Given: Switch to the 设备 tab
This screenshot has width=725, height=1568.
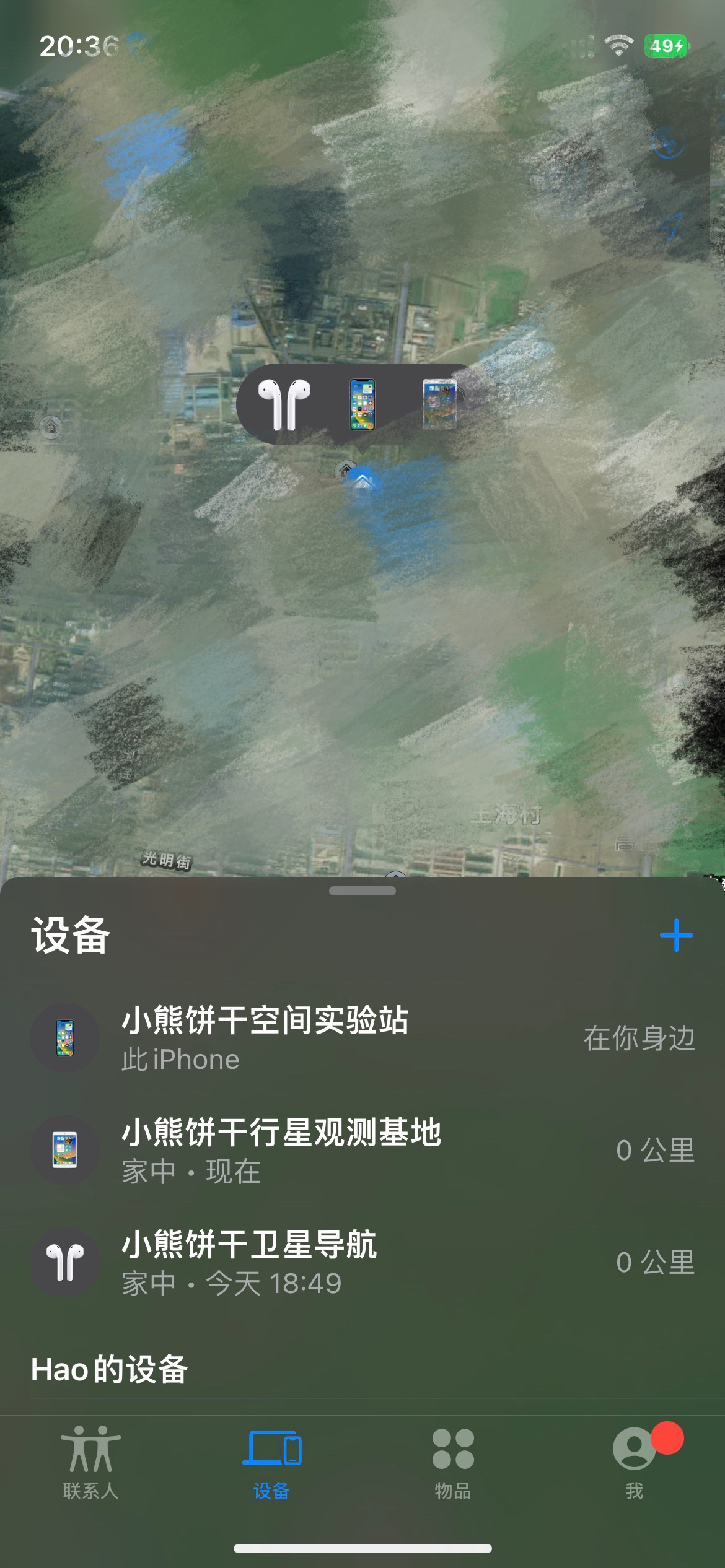Looking at the screenshot, I should click(x=272, y=1463).
